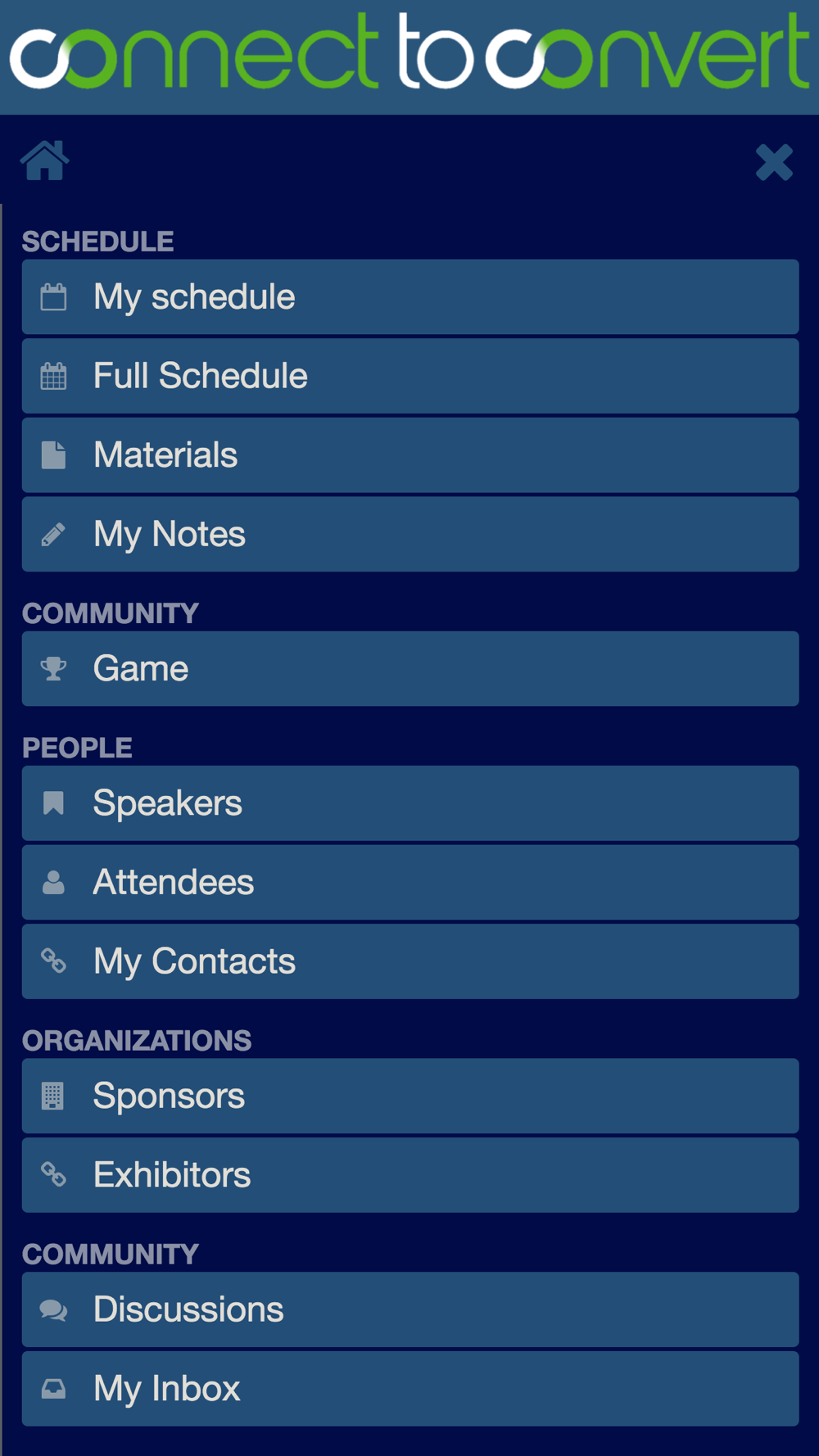Screen dimensions: 819x1456
Task: Browse the Speakers list
Action: [x=410, y=803]
